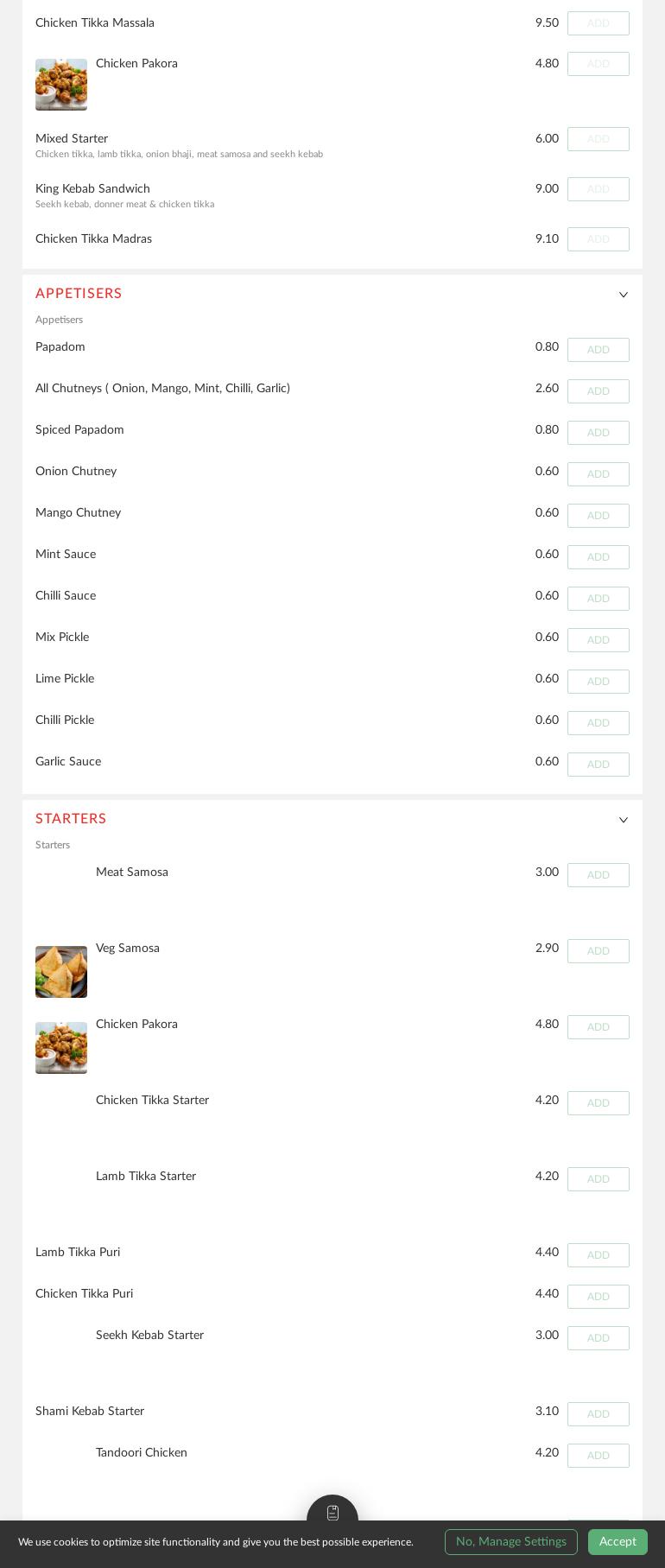Add a Papadom to the order
Viewport: 665px width, 1568px height.
(x=598, y=350)
